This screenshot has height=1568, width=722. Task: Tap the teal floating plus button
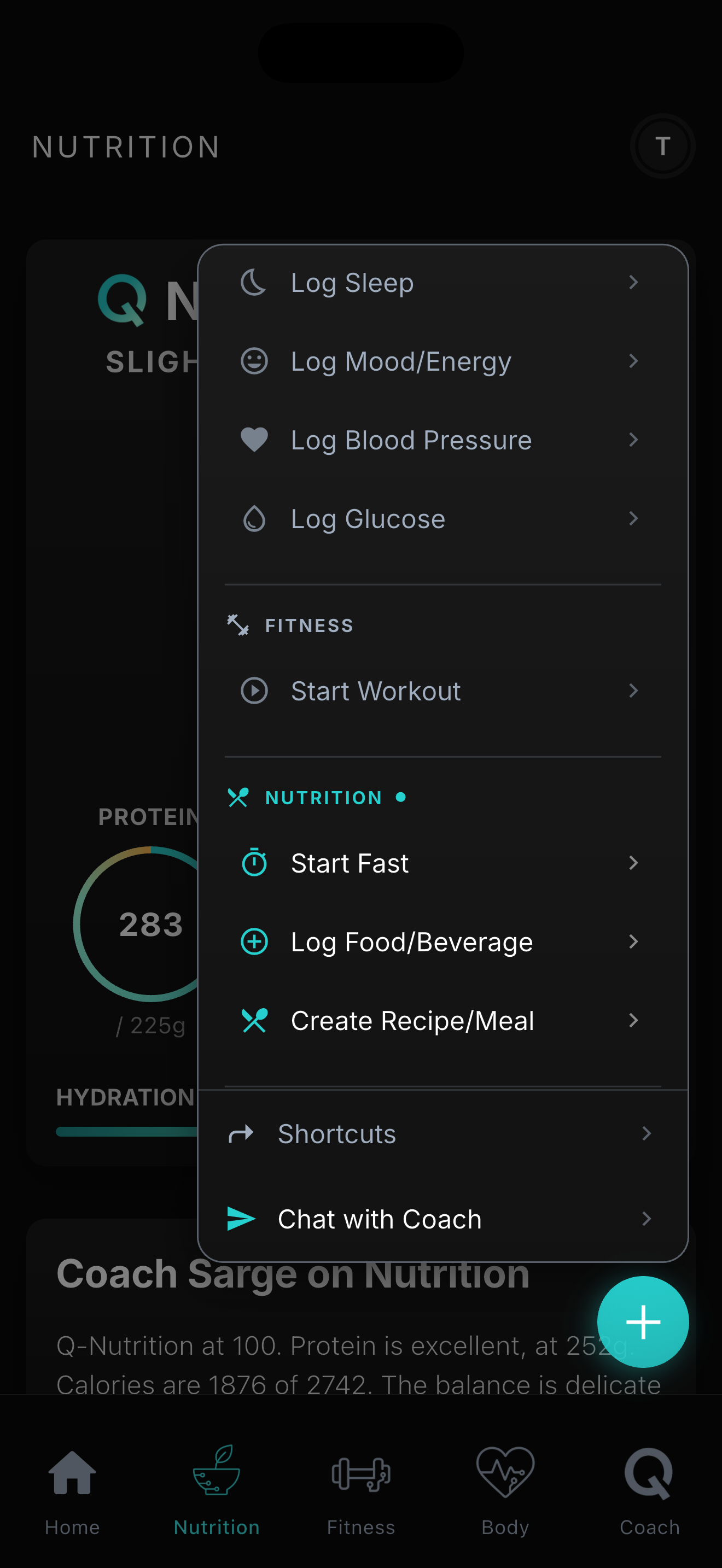click(x=643, y=1322)
